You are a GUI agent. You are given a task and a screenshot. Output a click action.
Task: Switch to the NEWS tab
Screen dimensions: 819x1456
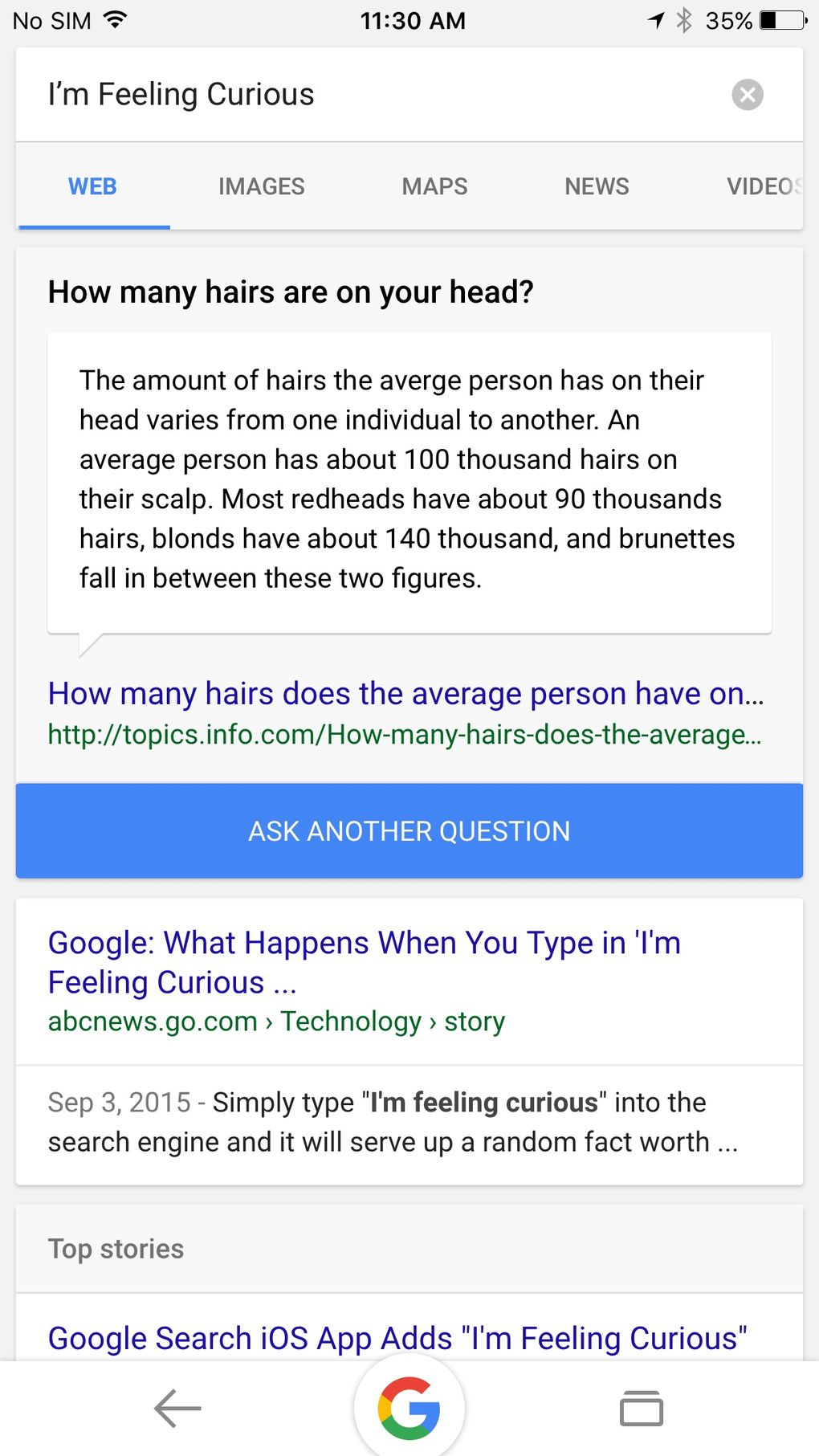pyautogui.click(x=597, y=186)
